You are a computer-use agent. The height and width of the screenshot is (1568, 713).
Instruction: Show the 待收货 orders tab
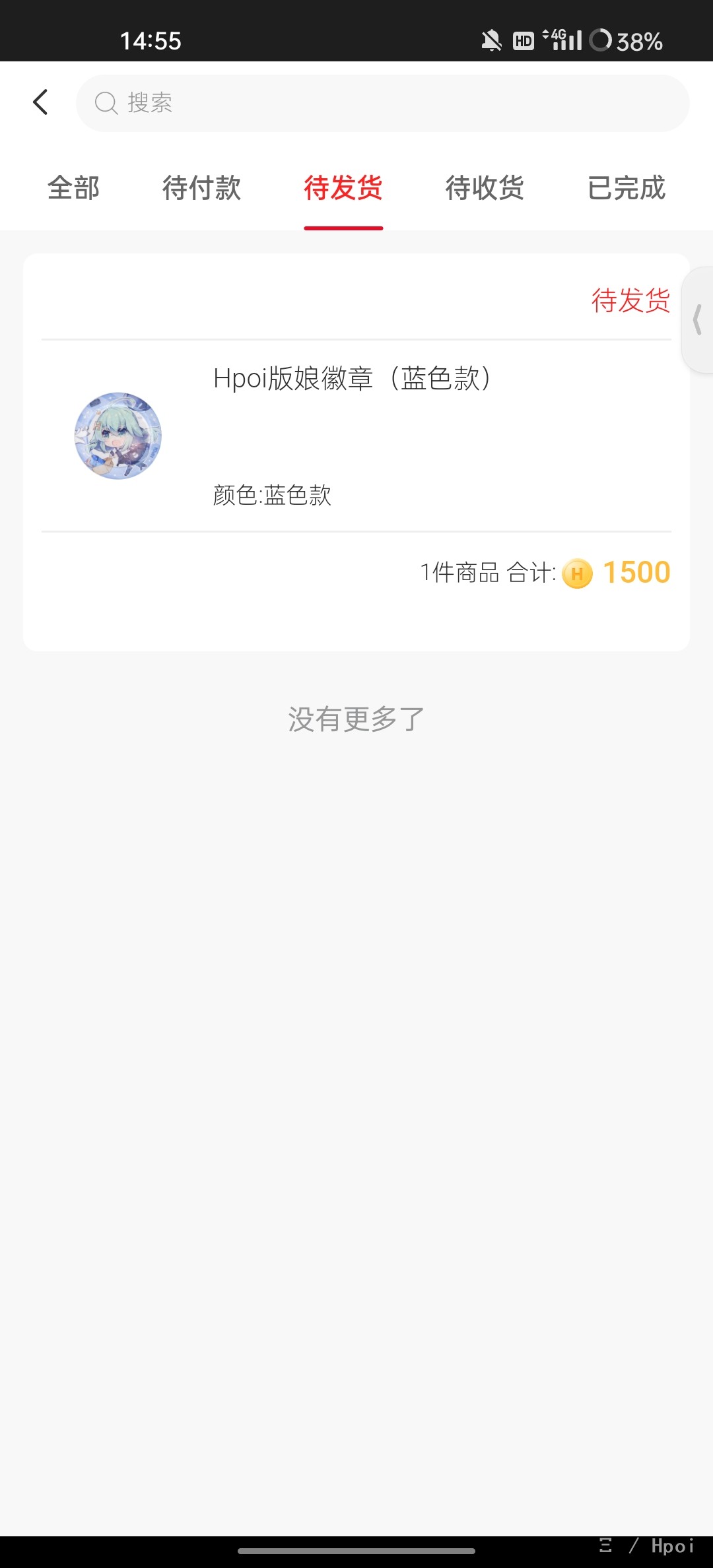pyautogui.click(x=485, y=188)
